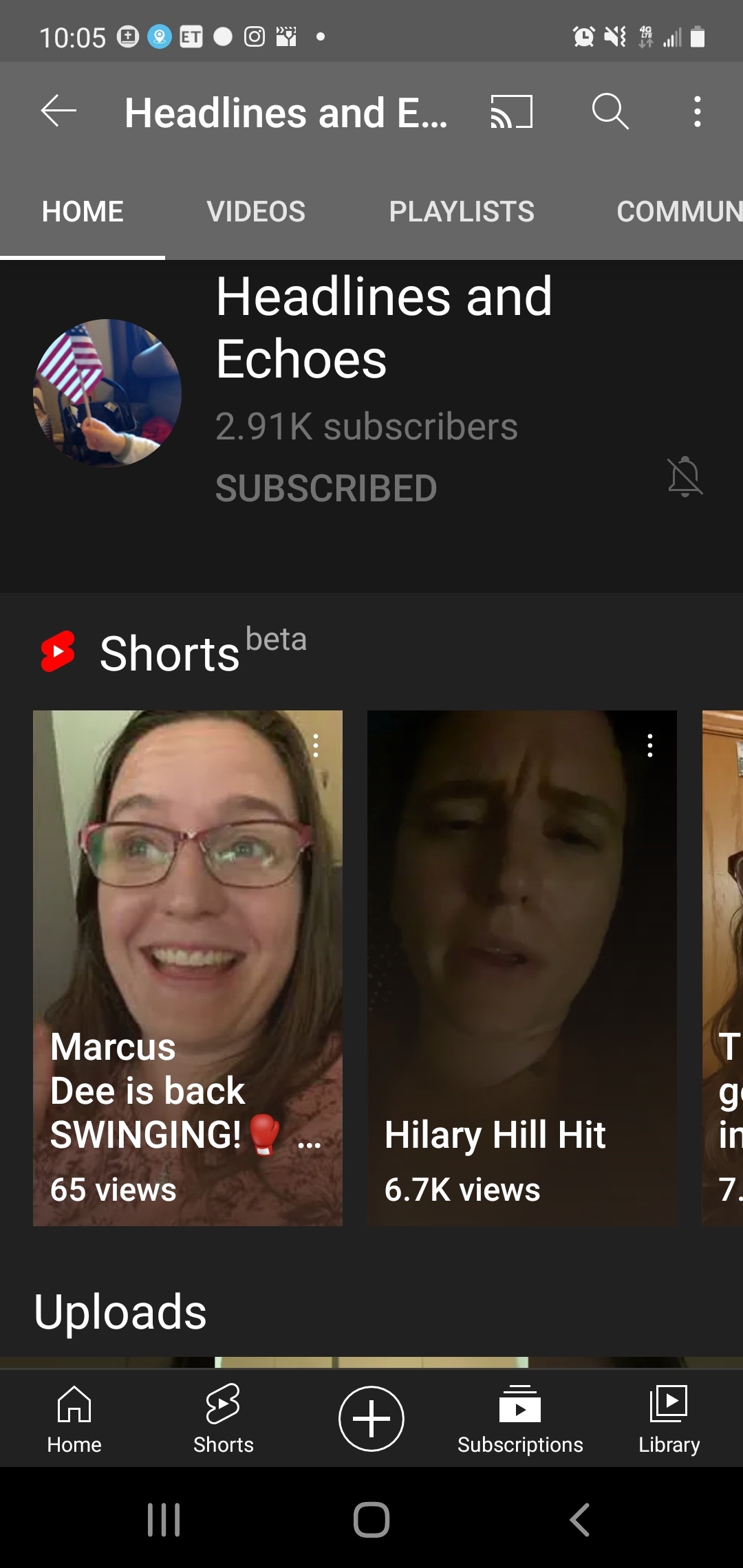The image size is (743, 1568).
Task: Tap the Subscribed button
Action: 326,488
